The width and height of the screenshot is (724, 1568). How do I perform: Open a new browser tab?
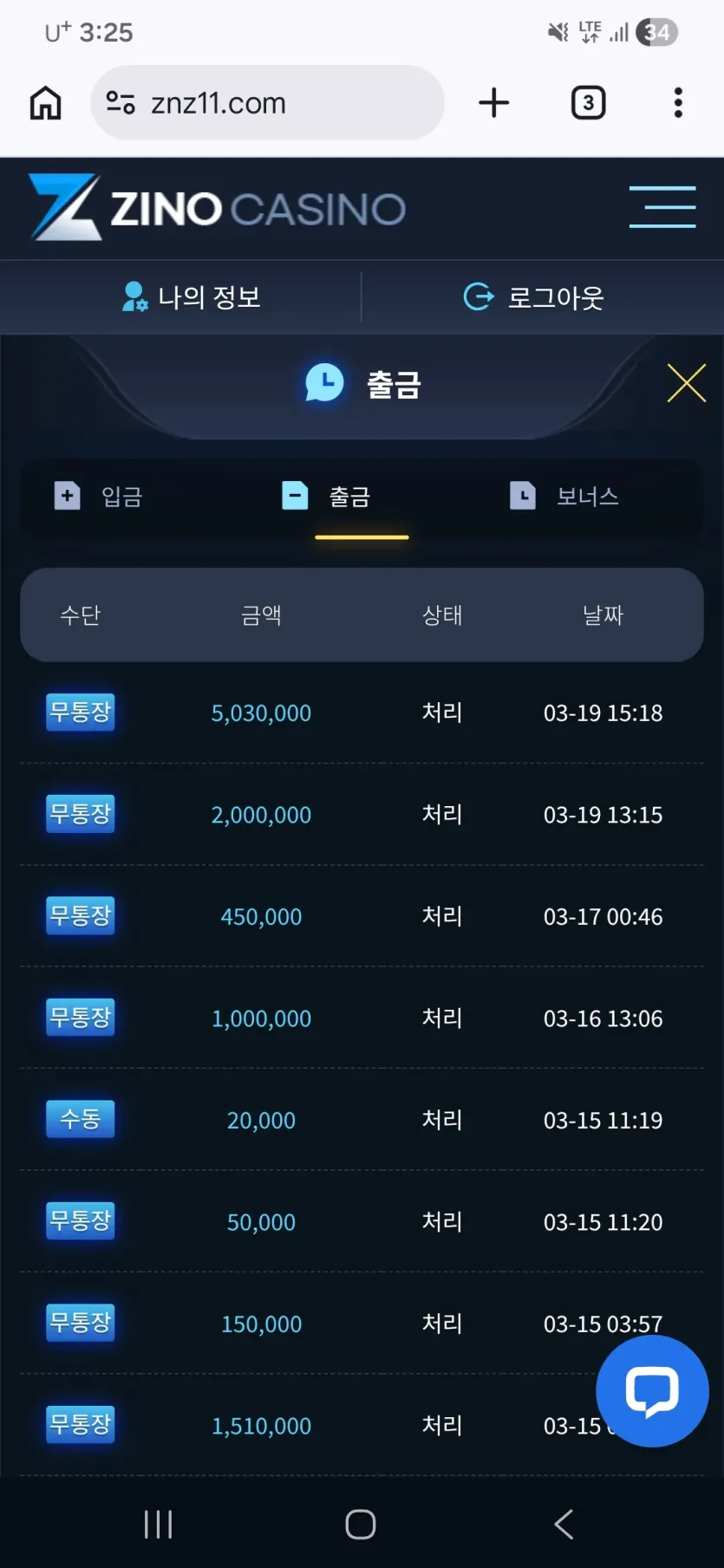[x=494, y=103]
